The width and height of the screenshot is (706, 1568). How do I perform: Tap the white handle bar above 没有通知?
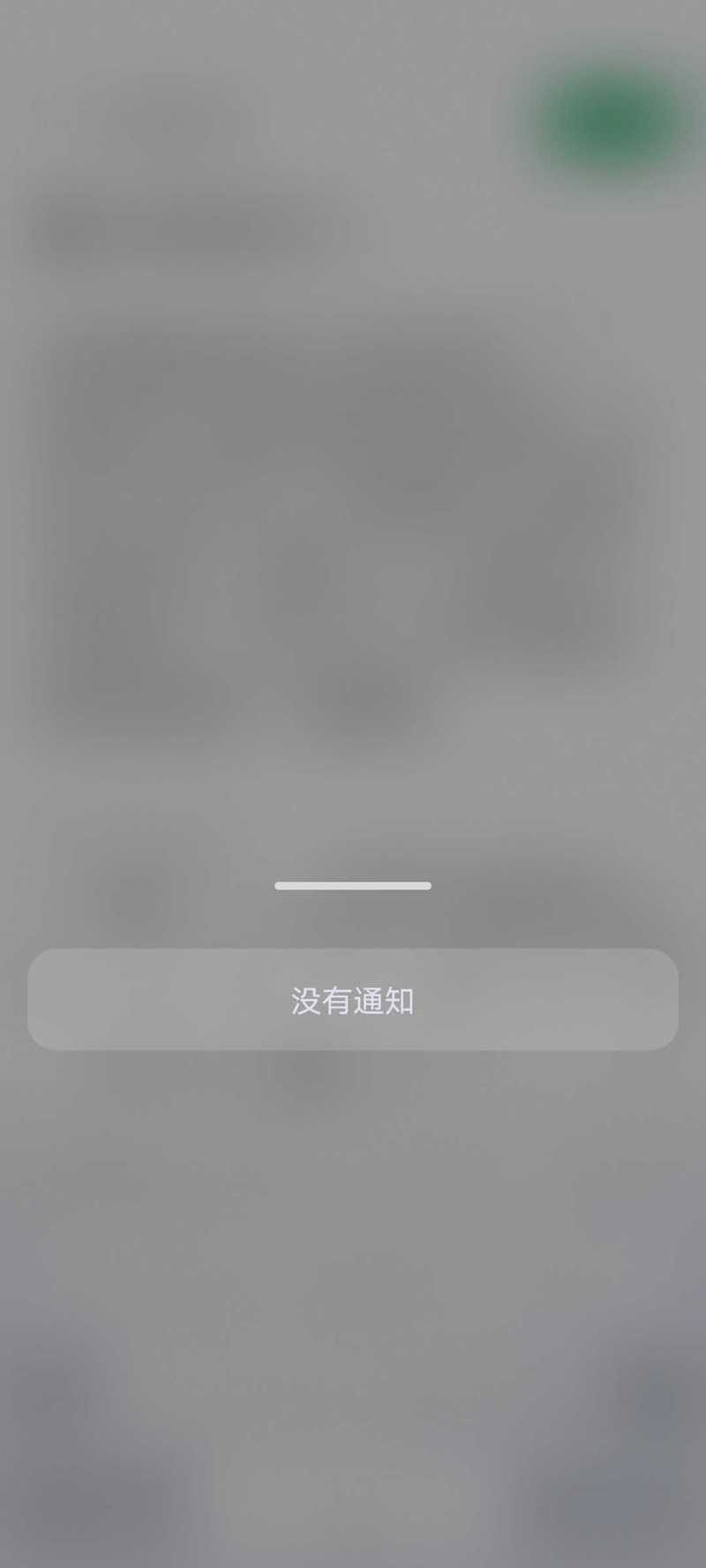(x=353, y=885)
